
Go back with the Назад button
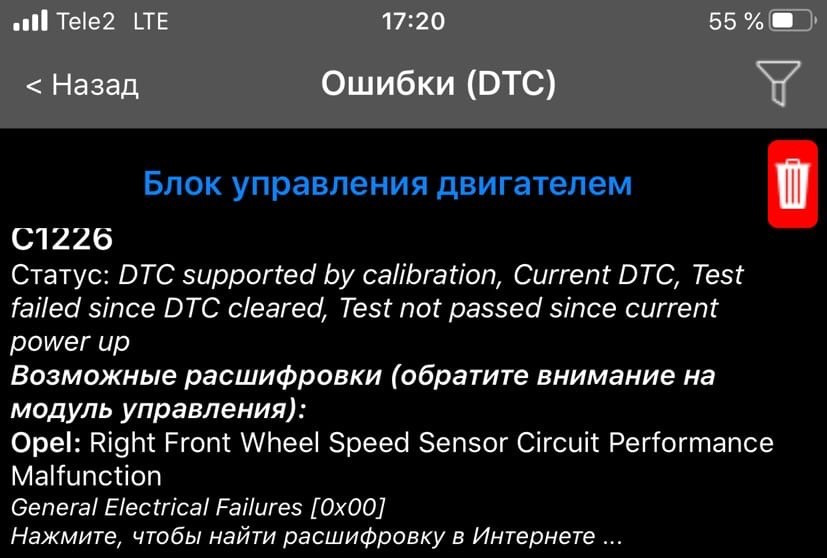[x=82, y=86]
